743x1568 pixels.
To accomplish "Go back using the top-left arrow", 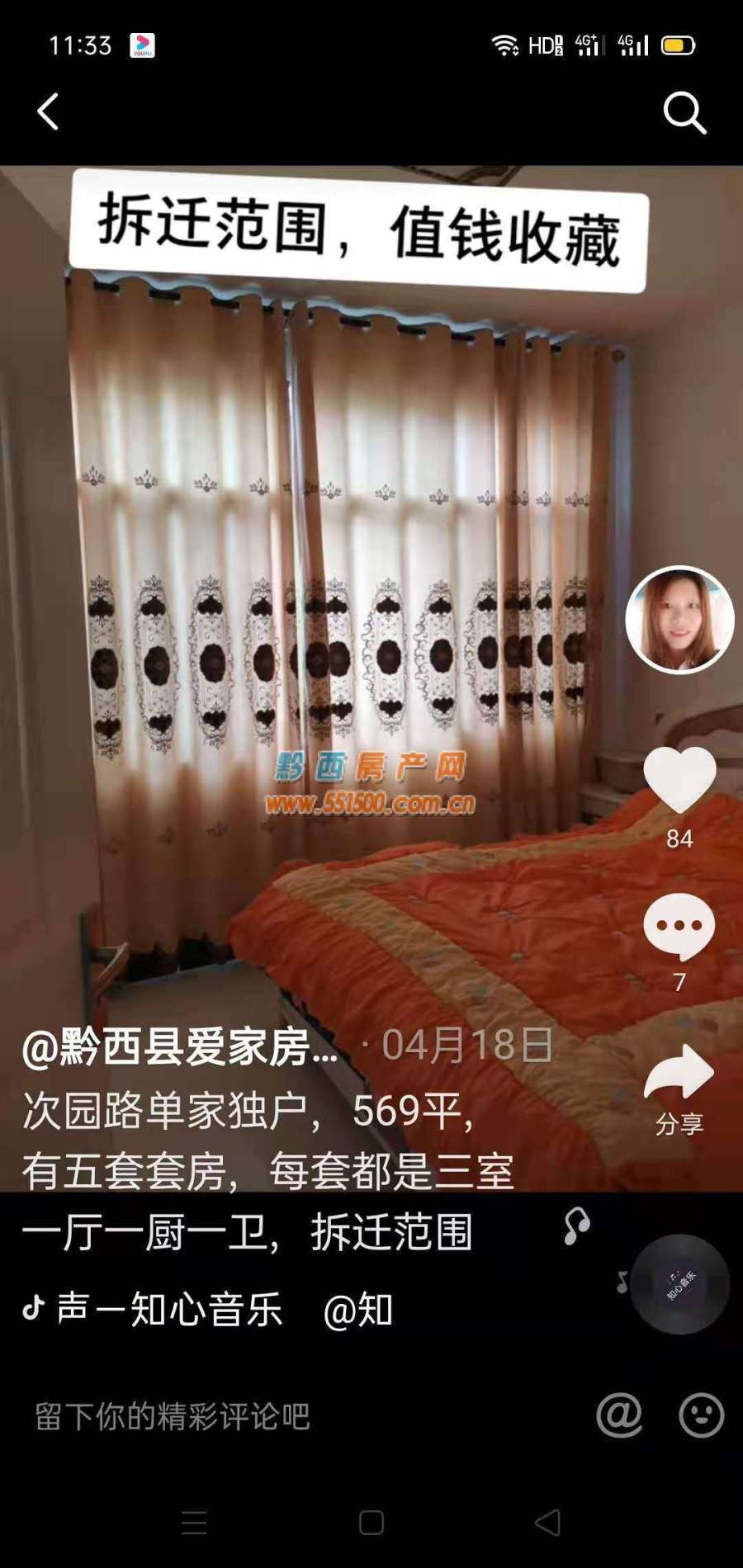I will pyautogui.click(x=48, y=111).
